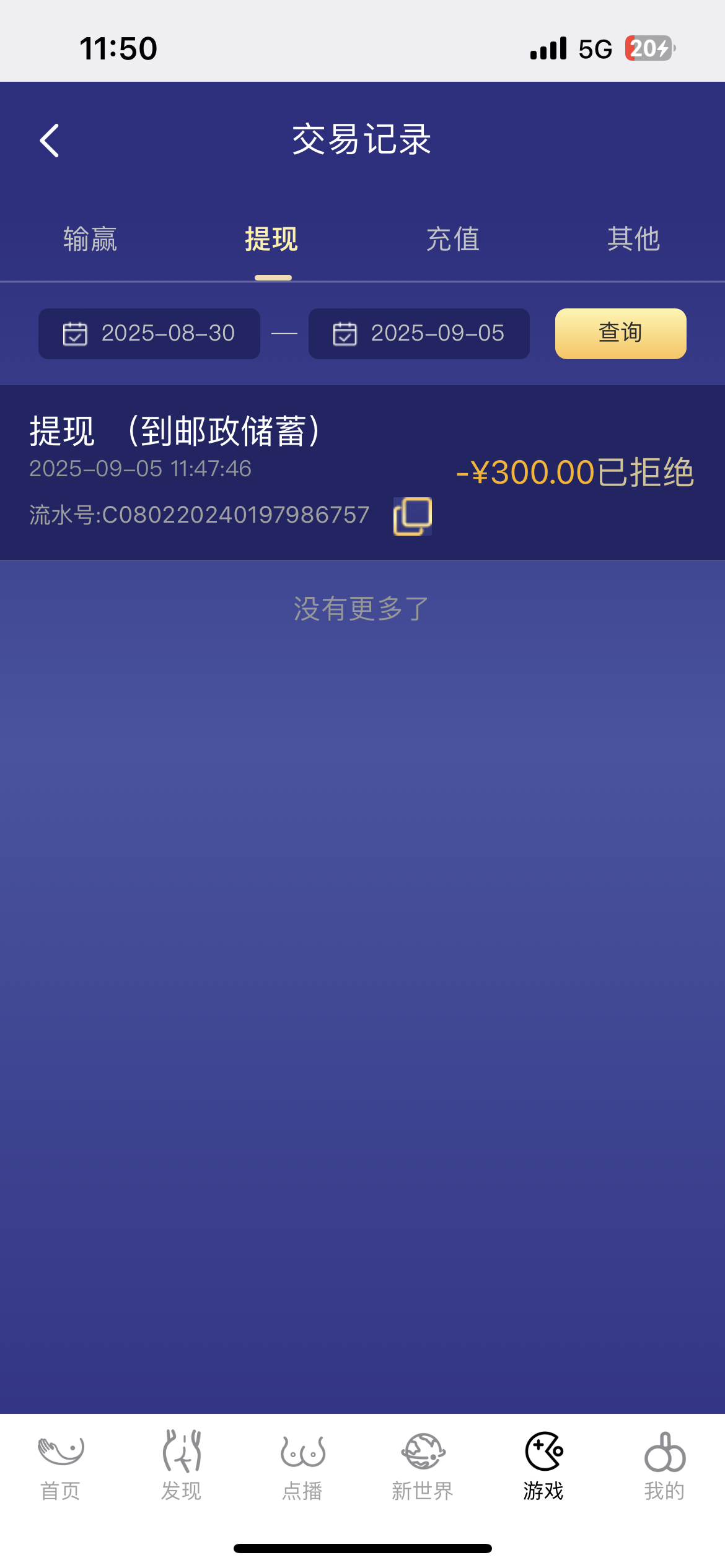This screenshot has width=725, height=1568.
Task: Click the 没有更多了 end-of-list text
Action: (x=361, y=609)
